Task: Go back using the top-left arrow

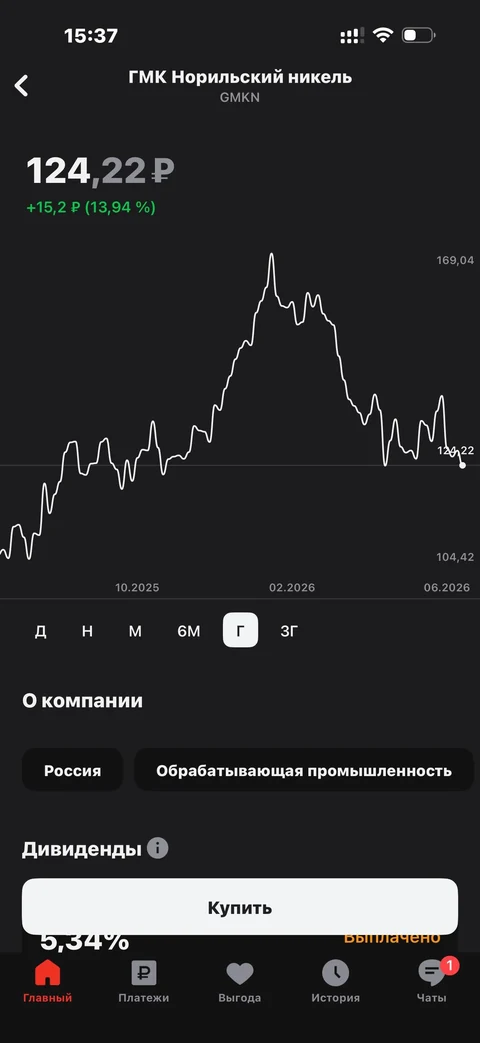Action: (x=22, y=86)
